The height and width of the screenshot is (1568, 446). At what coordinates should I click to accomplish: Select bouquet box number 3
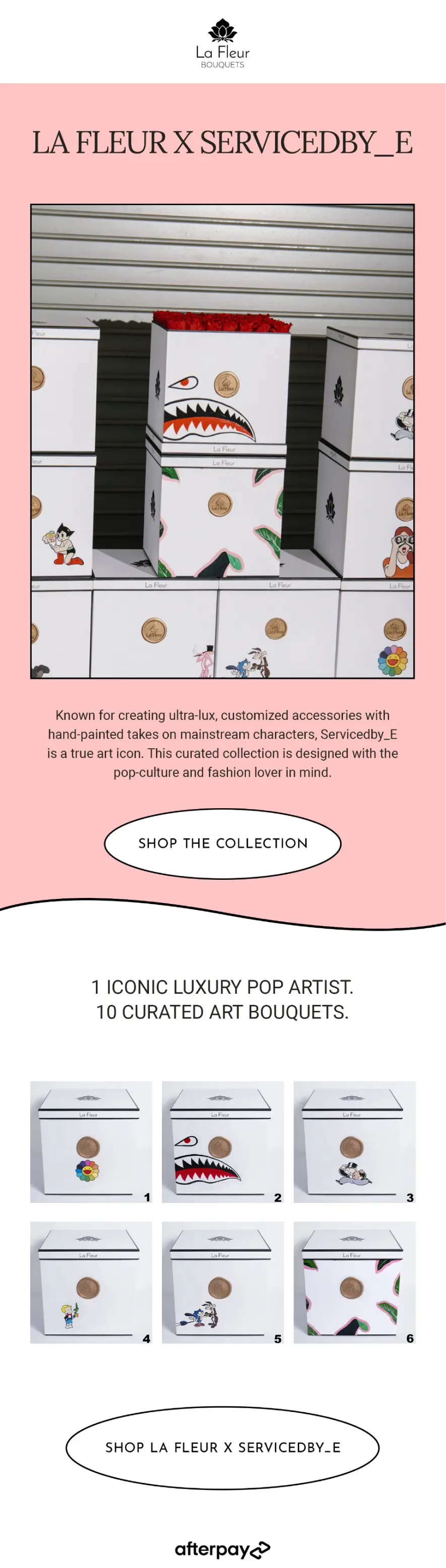point(354,1141)
